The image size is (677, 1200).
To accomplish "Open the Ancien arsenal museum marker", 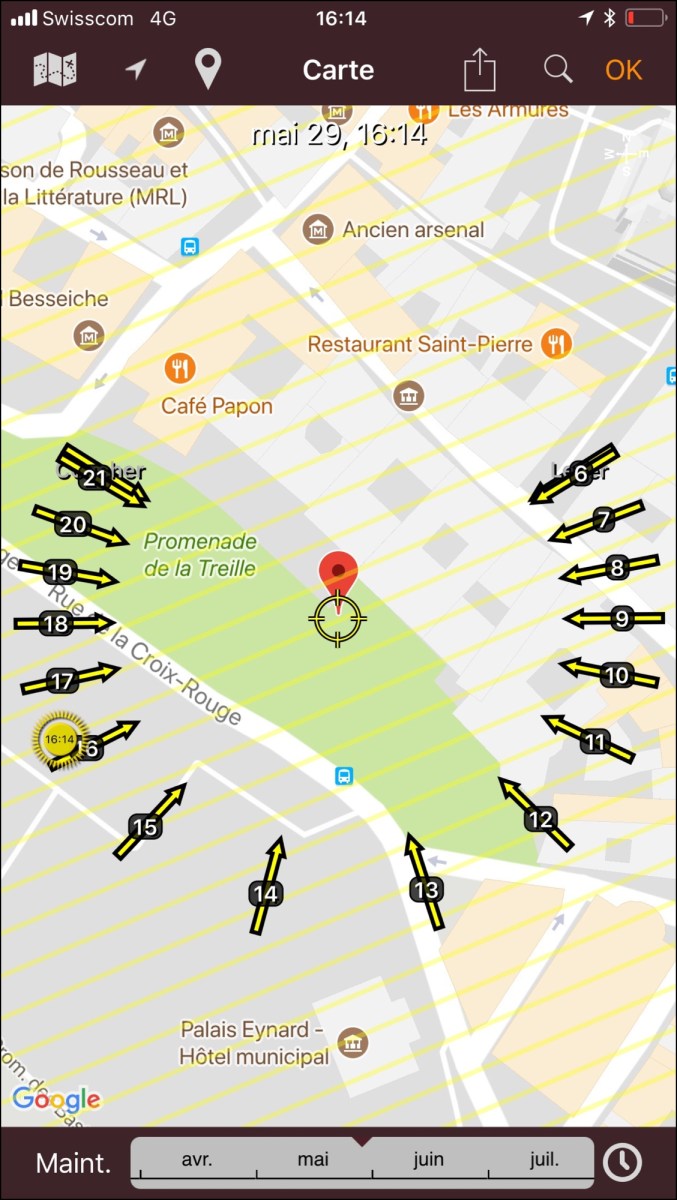I will click(318, 229).
